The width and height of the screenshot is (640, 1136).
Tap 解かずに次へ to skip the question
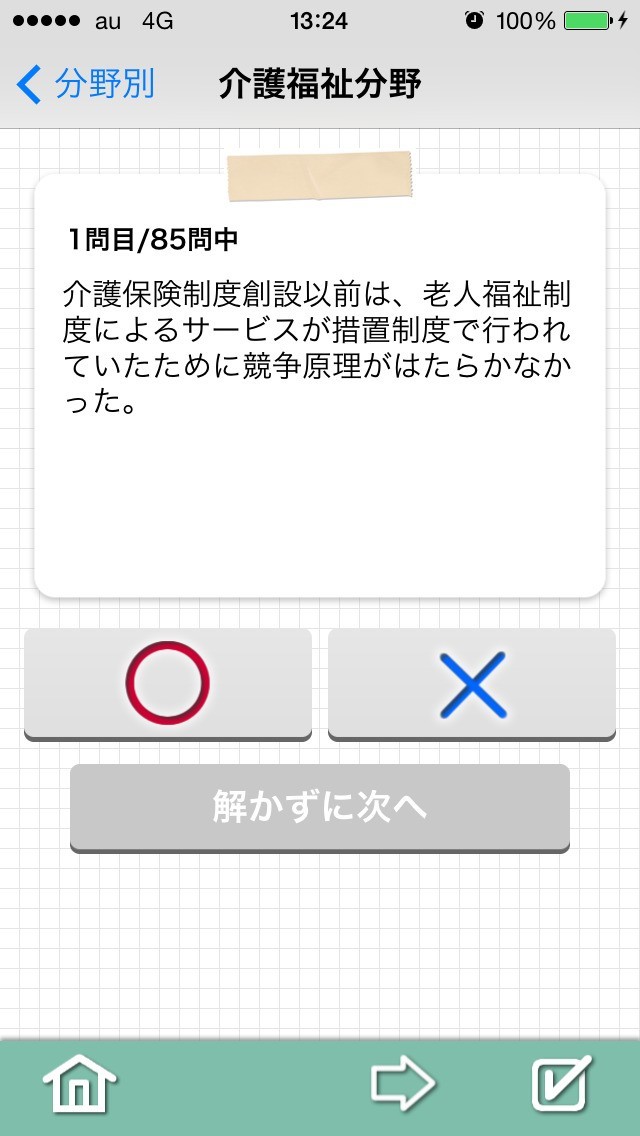click(x=320, y=807)
